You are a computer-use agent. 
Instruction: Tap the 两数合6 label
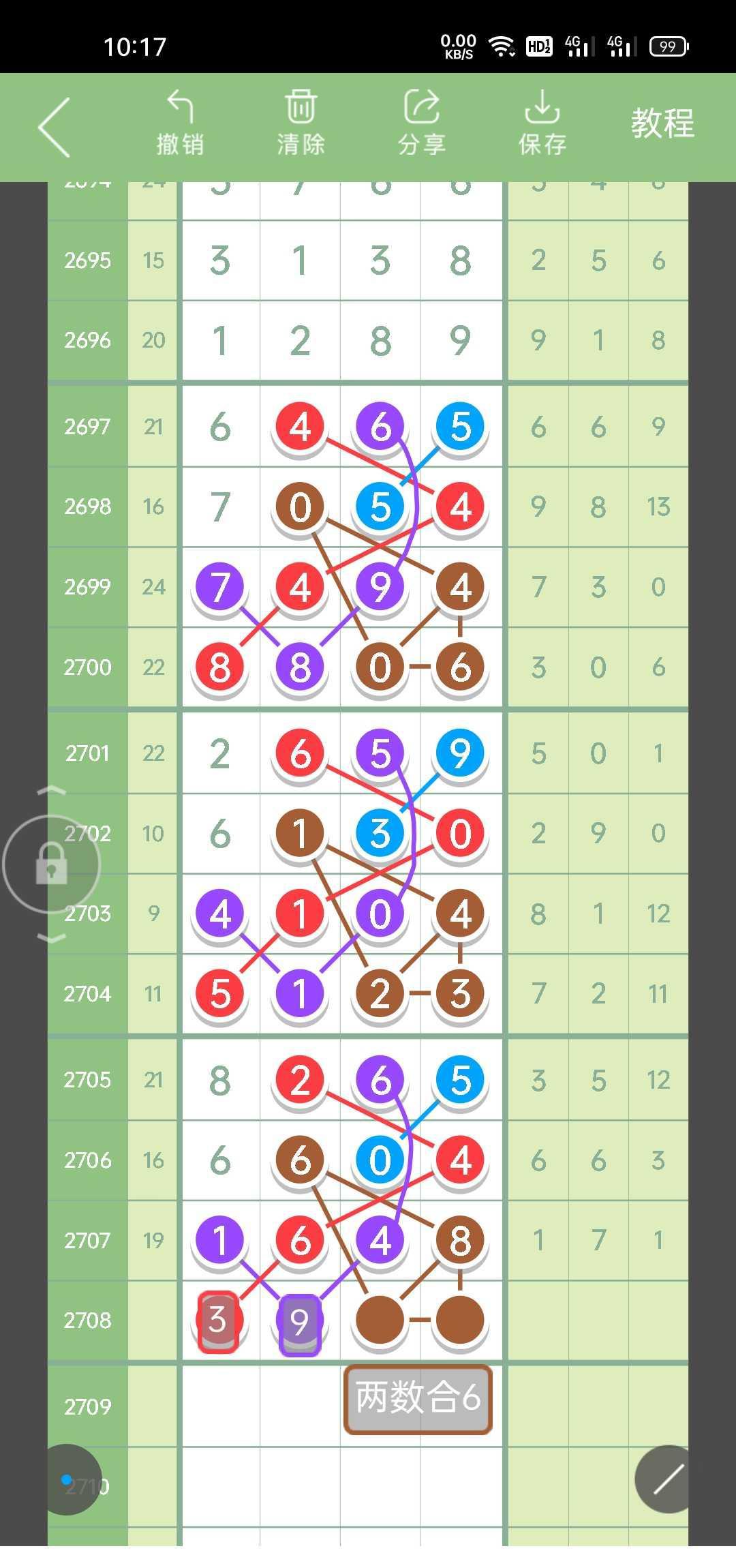[x=418, y=1399]
